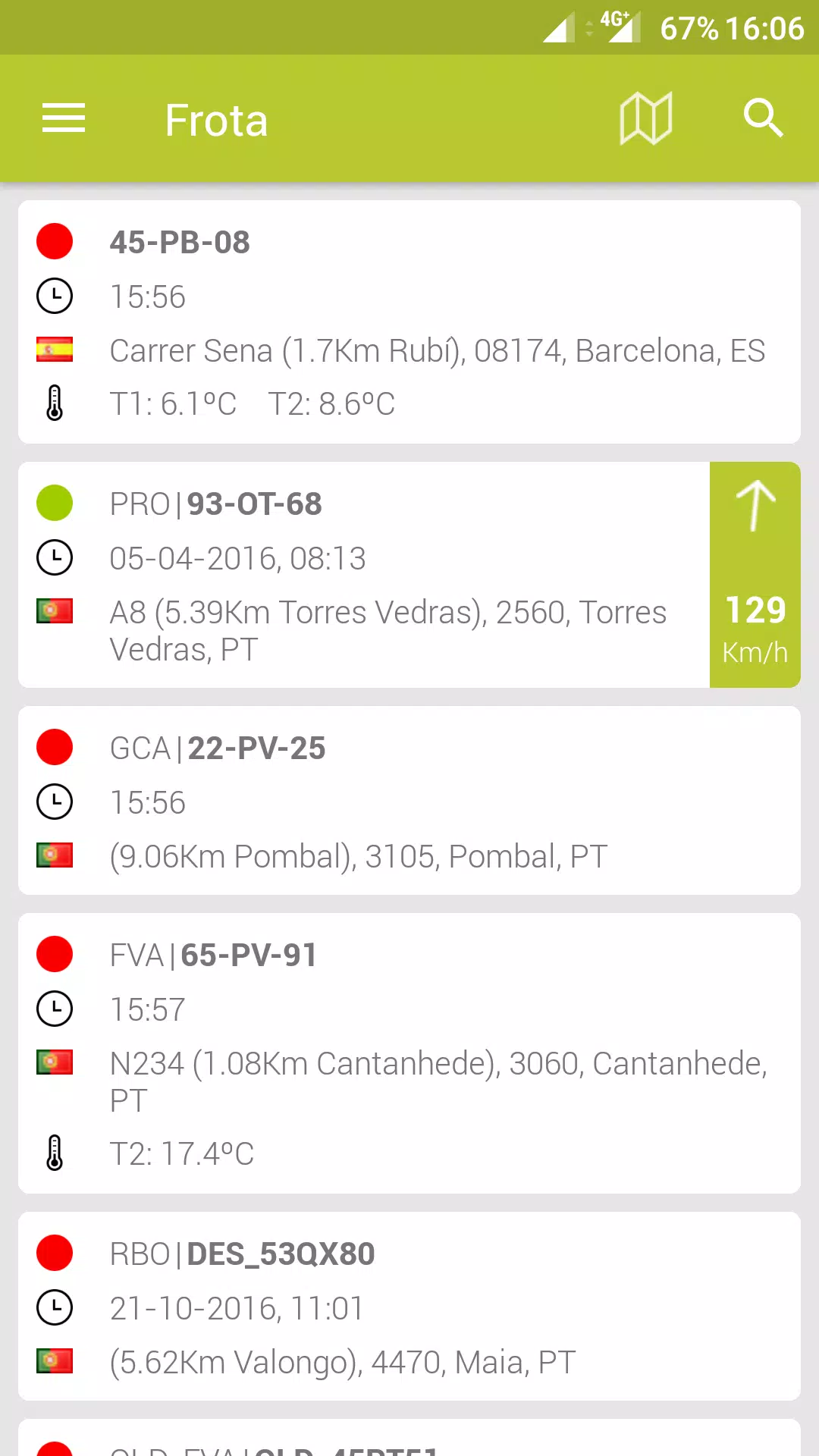Click the clock icon for vehicle 93-OT-68

click(x=54, y=557)
